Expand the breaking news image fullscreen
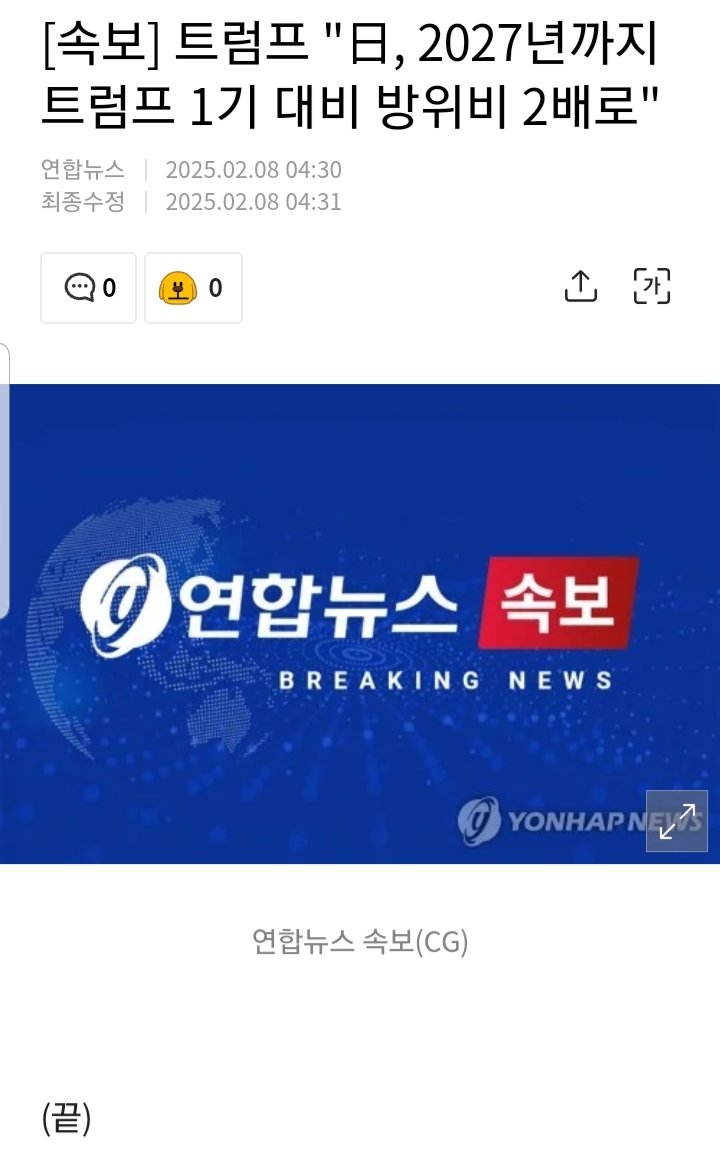 point(677,821)
